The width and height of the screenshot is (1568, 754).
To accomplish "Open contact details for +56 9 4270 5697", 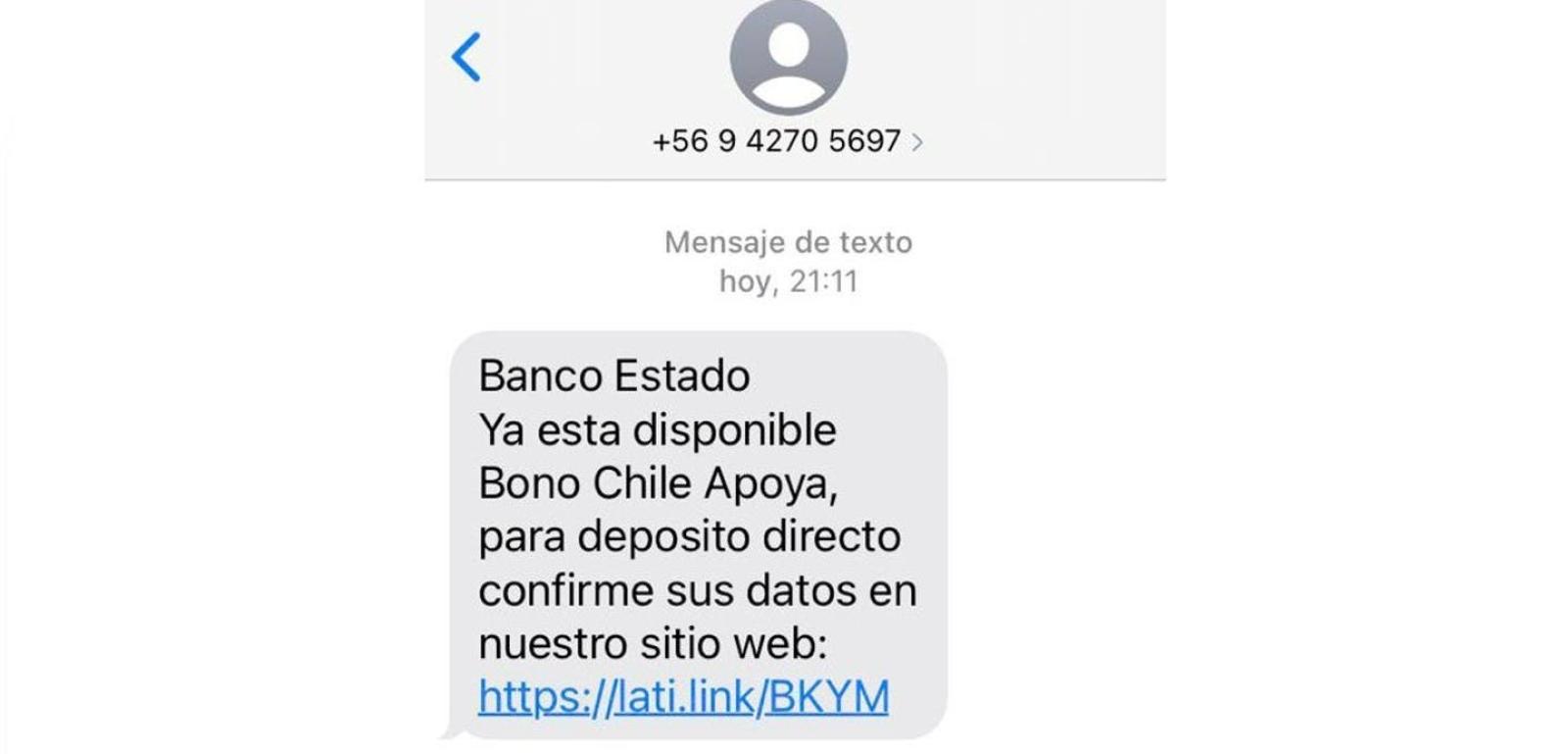I will coord(787,141).
